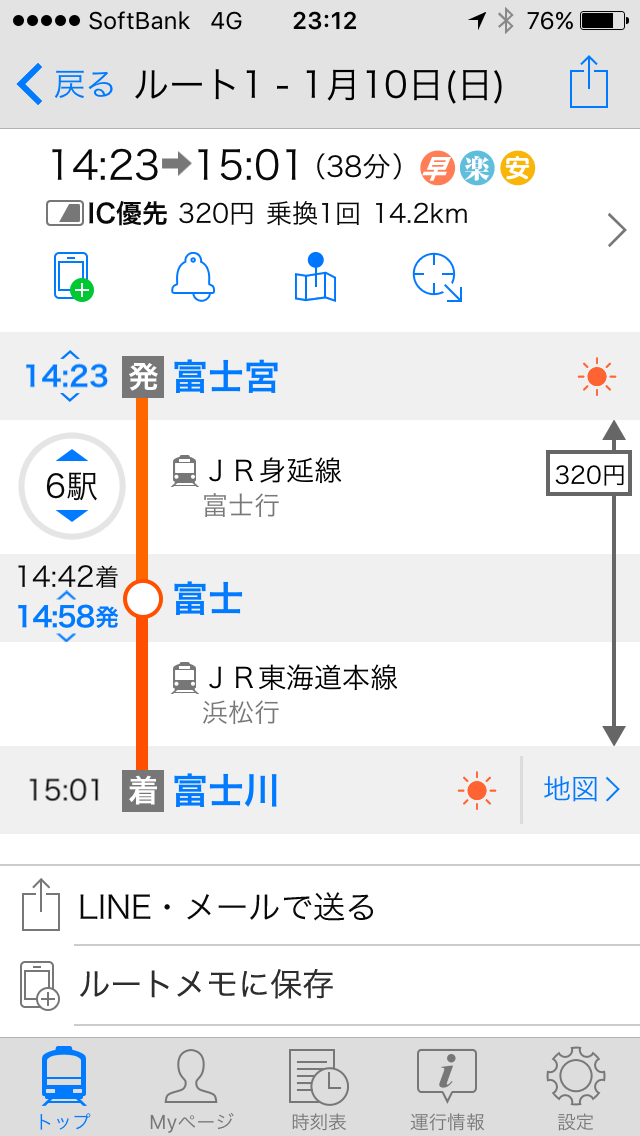Viewport: 640px width, 1136px height.
Task: Go to the 設定 tab
Action: pos(575,1090)
